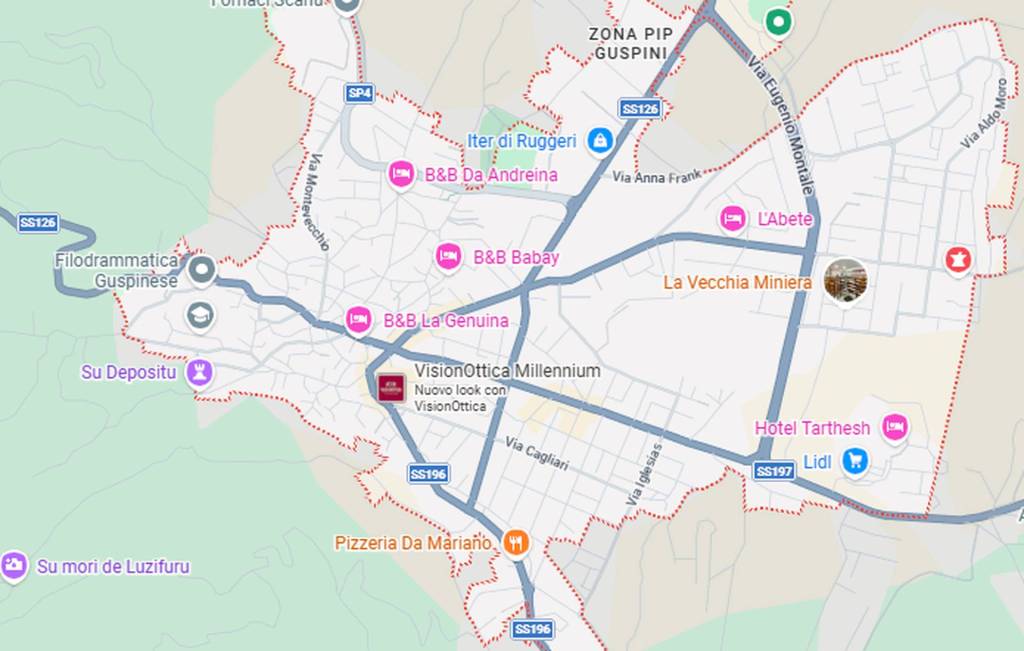Open Filodrammatica Guspinese marker
Screen dimensions: 1024x651
pyautogui.click(x=201, y=268)
